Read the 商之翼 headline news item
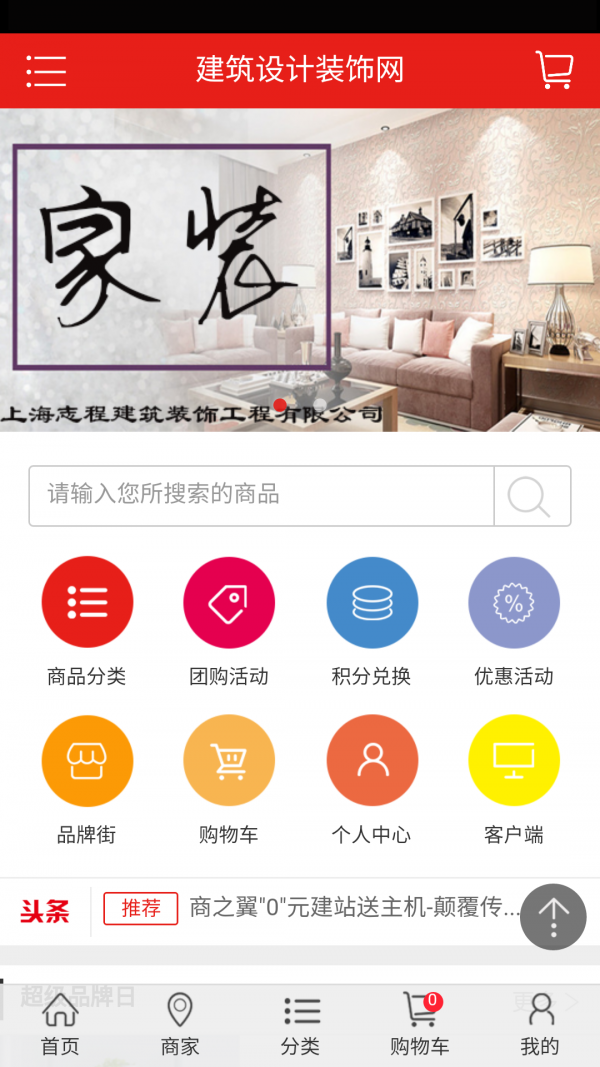The image size is (600, 1067). coord(355,908)
